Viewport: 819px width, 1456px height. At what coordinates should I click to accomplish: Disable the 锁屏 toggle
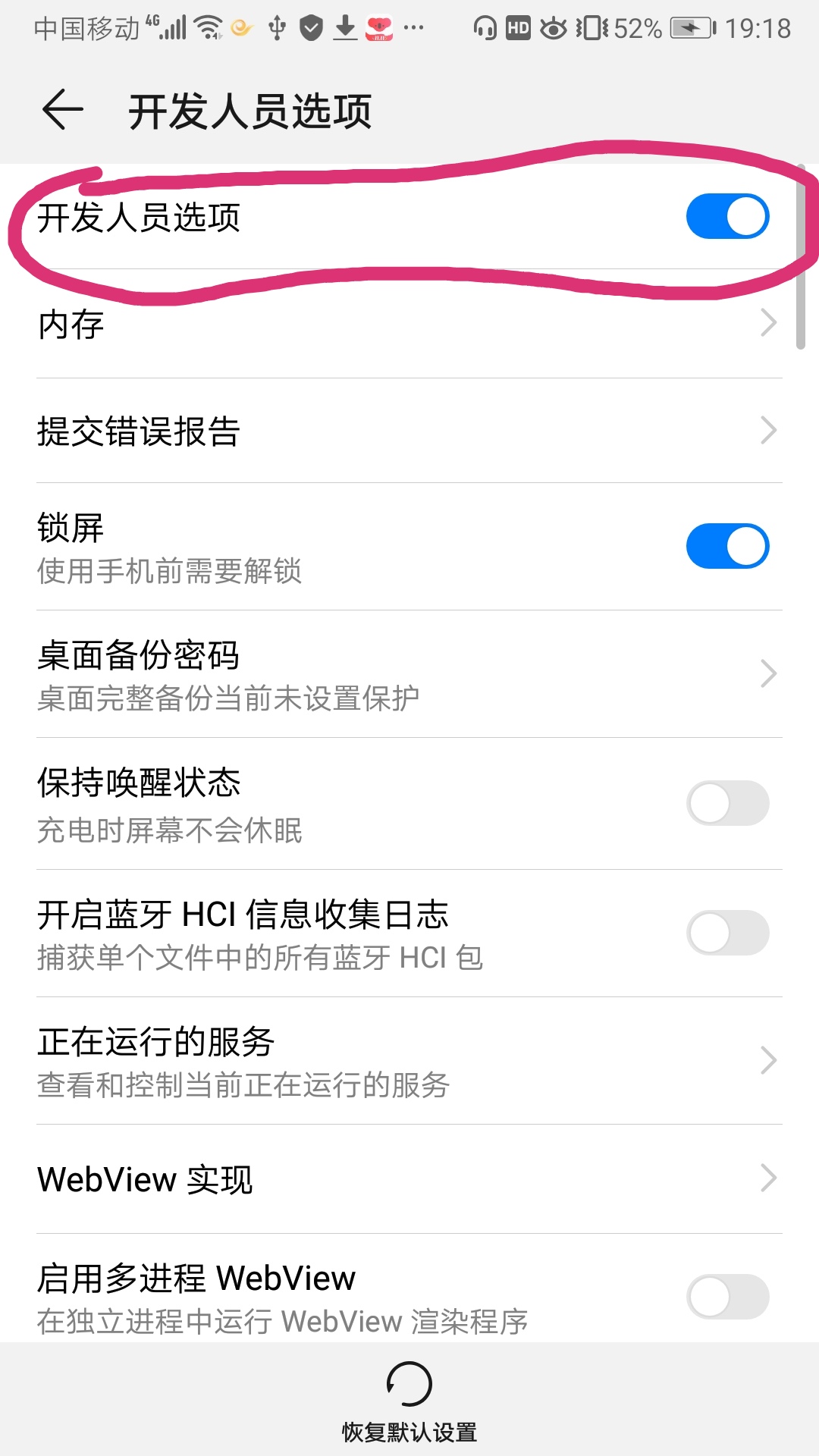coord(726,546)
